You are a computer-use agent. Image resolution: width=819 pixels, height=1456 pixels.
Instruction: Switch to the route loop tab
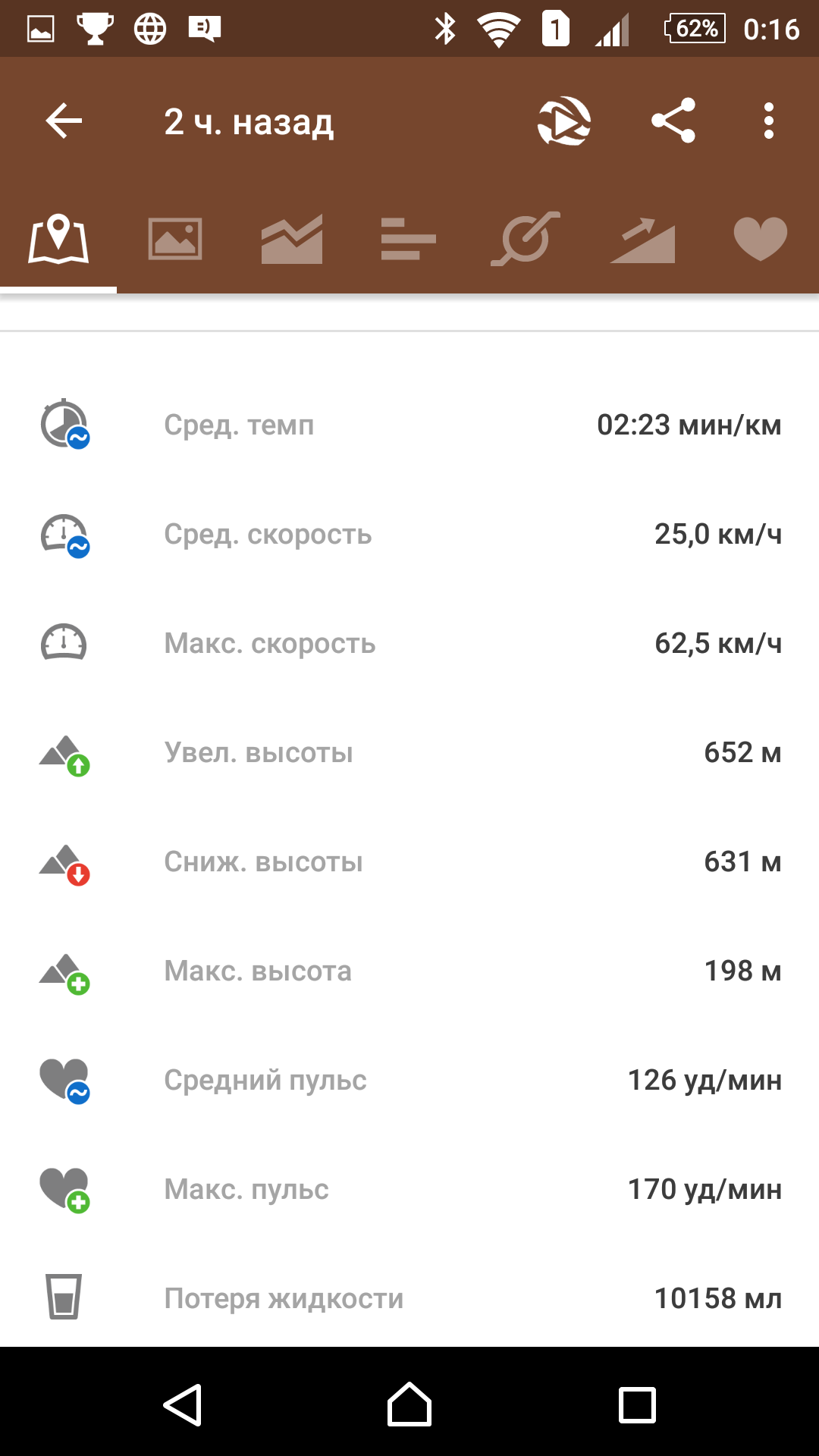point(526,240)
